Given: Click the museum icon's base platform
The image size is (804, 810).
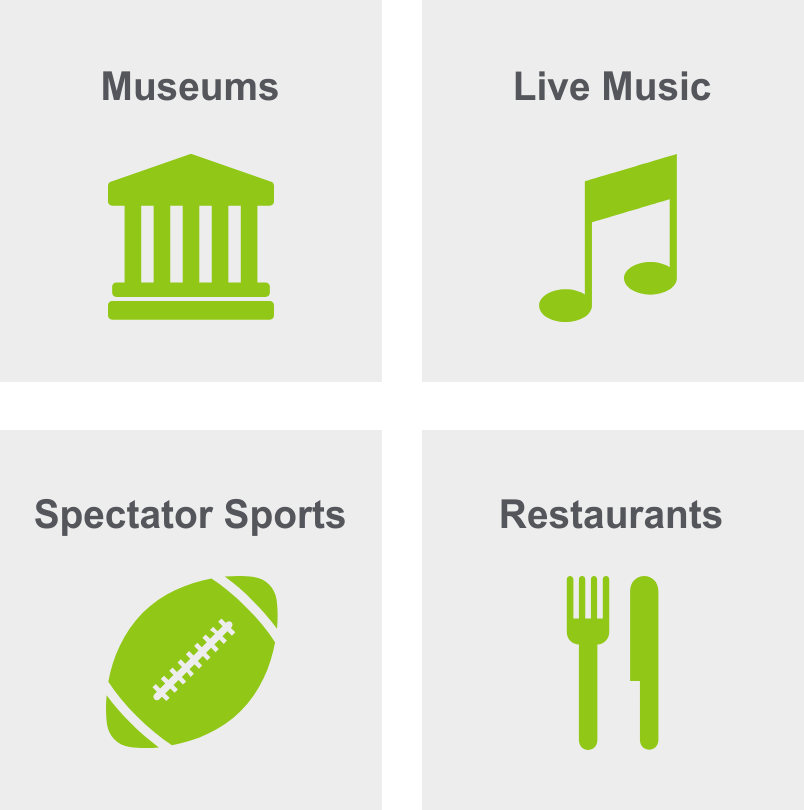Looking at the screenshot, I should pos(190,310).
